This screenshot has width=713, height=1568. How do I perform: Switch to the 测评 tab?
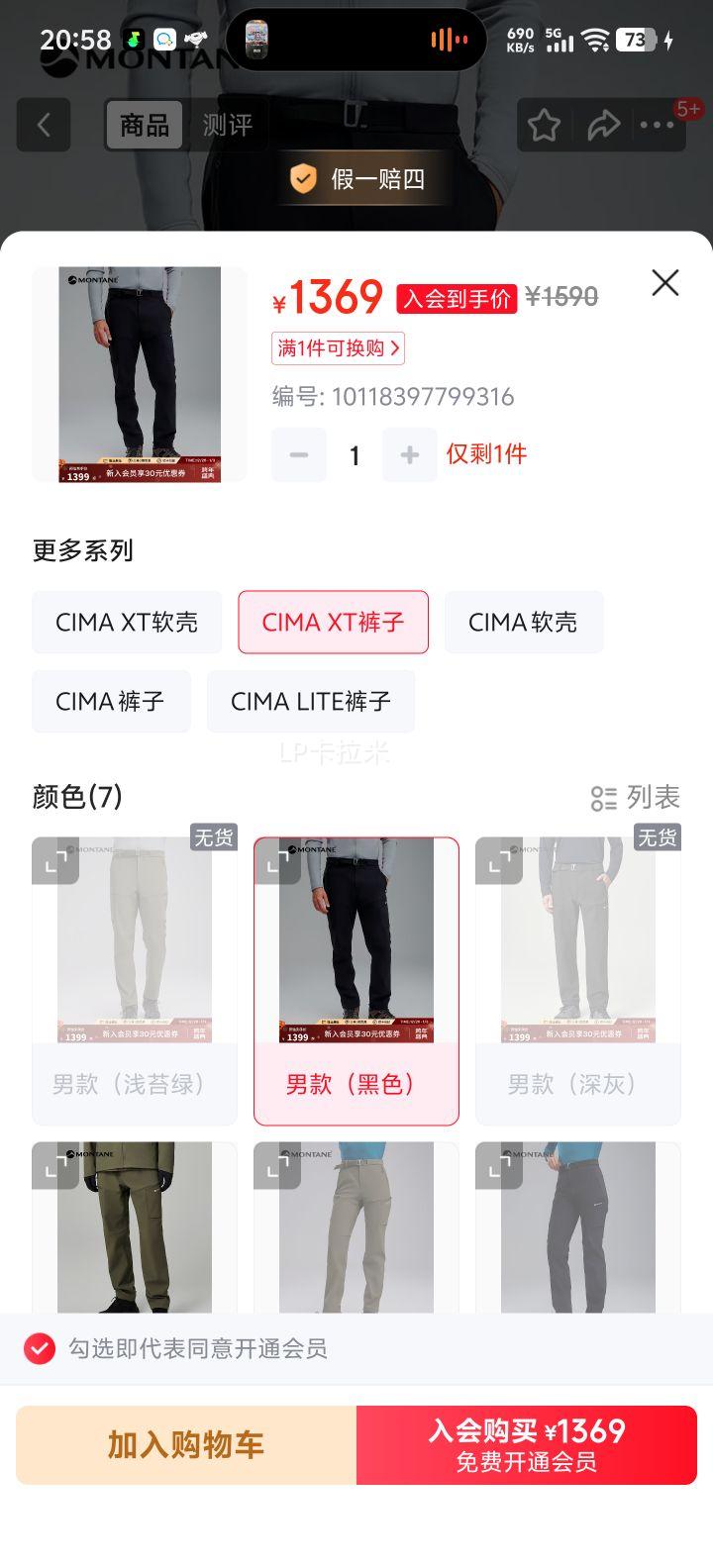[x=227, y=125]
